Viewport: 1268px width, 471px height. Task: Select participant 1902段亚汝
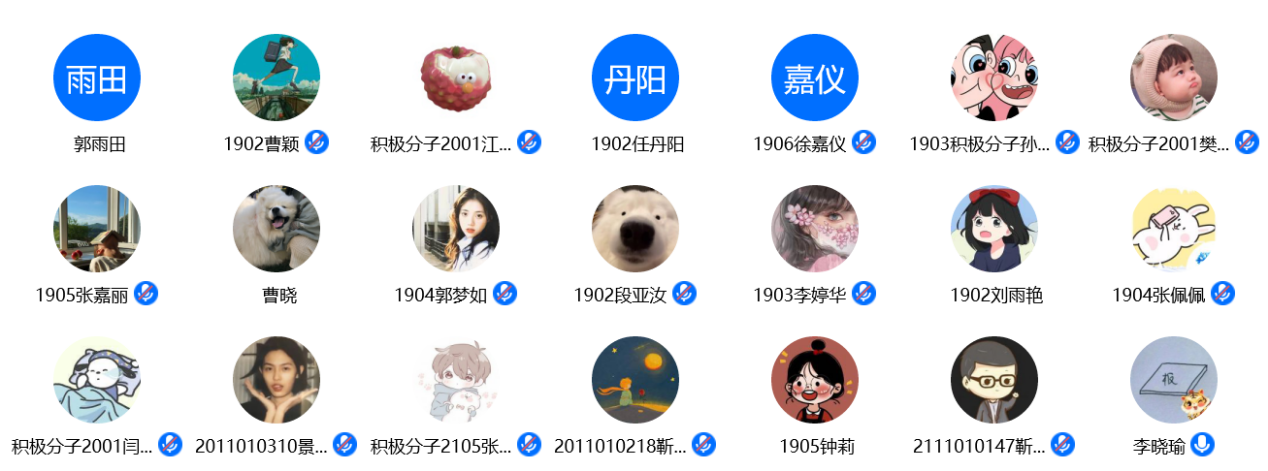tap(635, 229)
